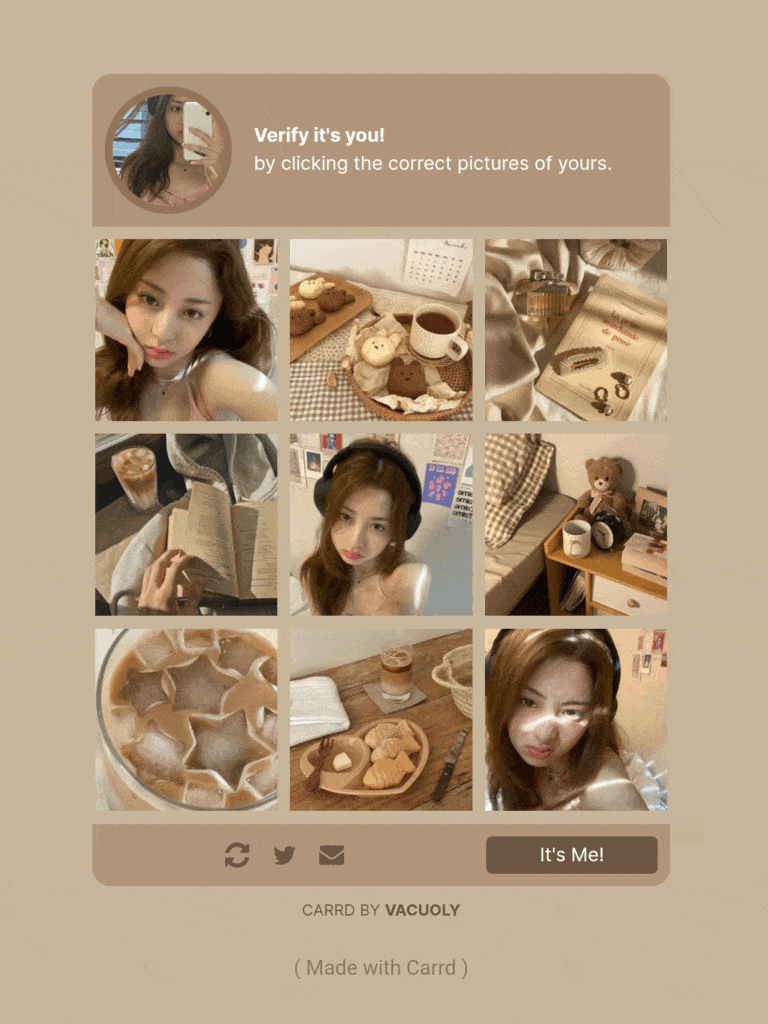Confirm with the It's Me! button
The height and width of the screenshot is (1024, 768).
[571, 855]
